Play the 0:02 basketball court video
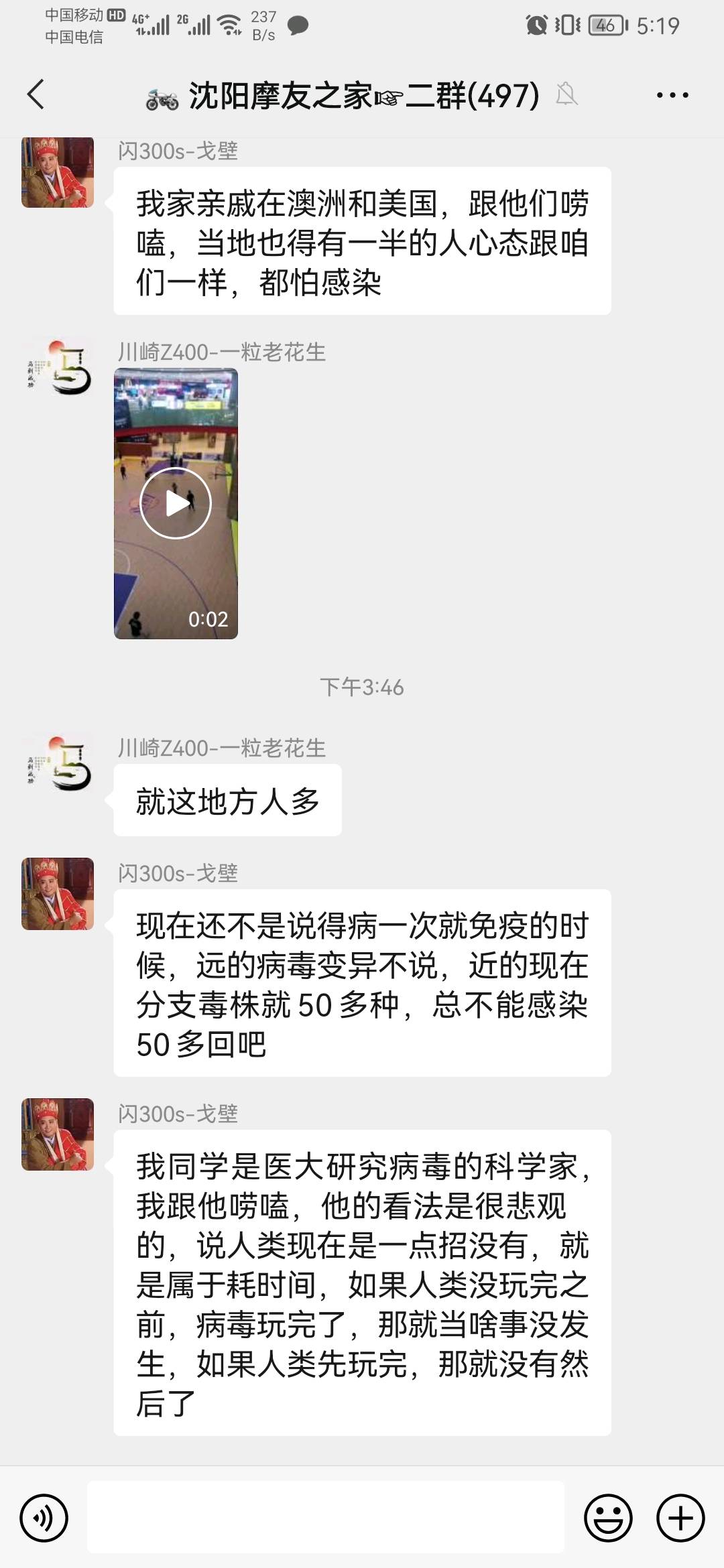Screen dimensions: 724x1568 (176, 503)
